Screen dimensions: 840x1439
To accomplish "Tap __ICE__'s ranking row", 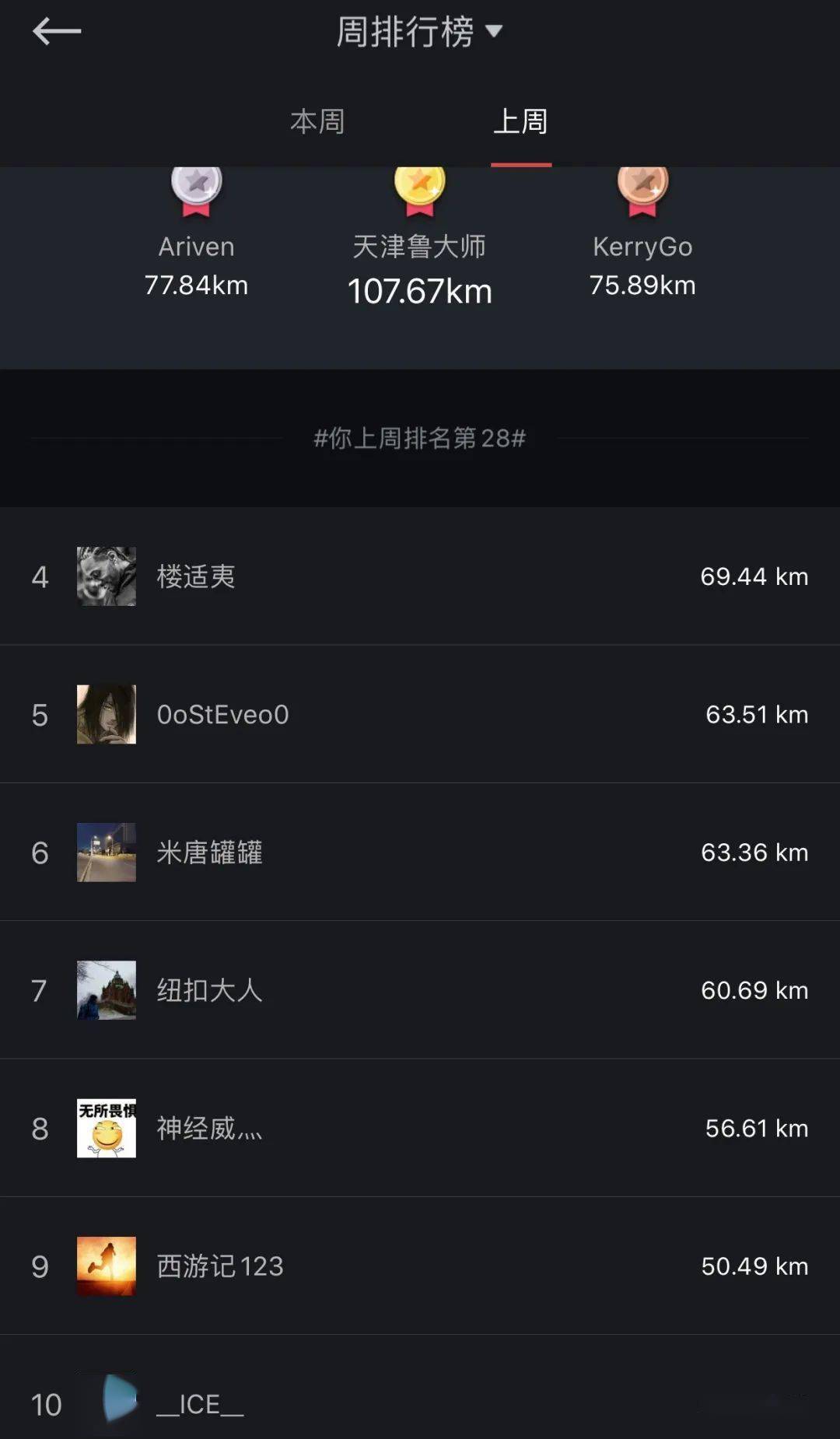I will click(420, 1404).
